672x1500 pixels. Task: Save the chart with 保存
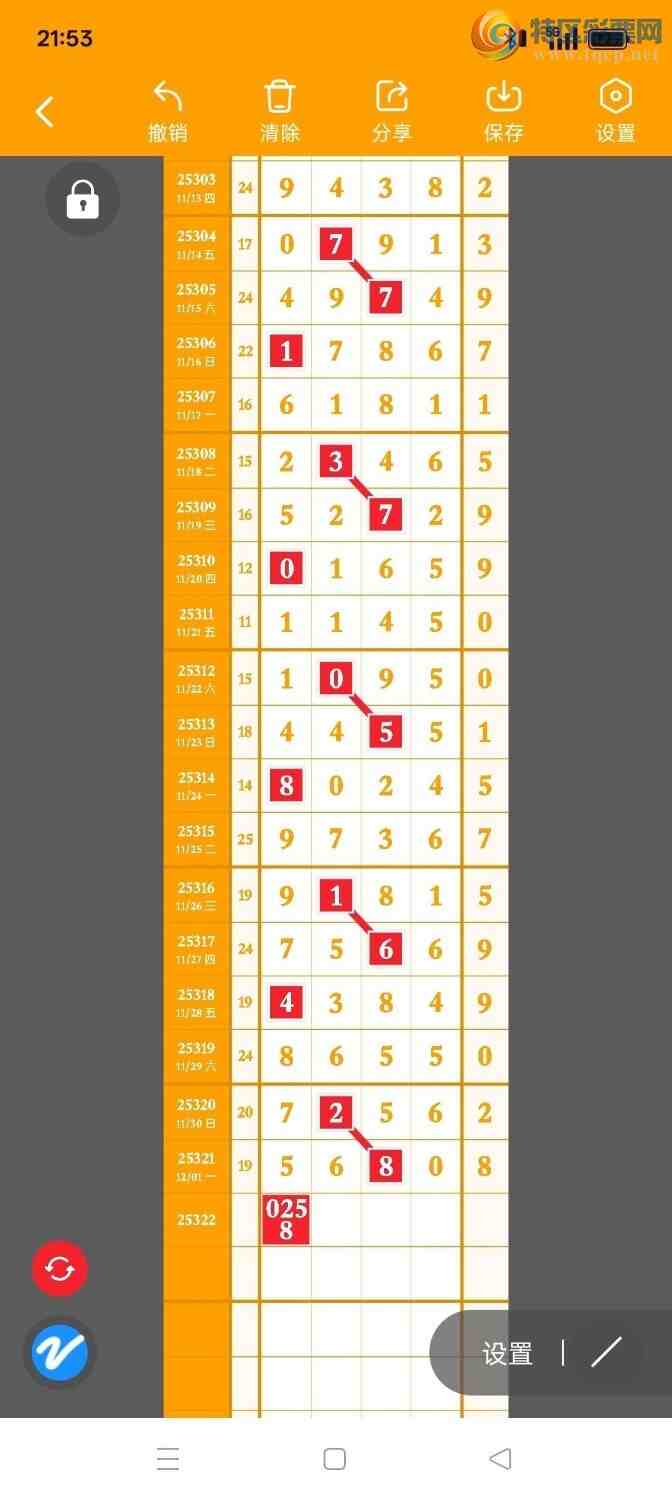tap(504, 112)
